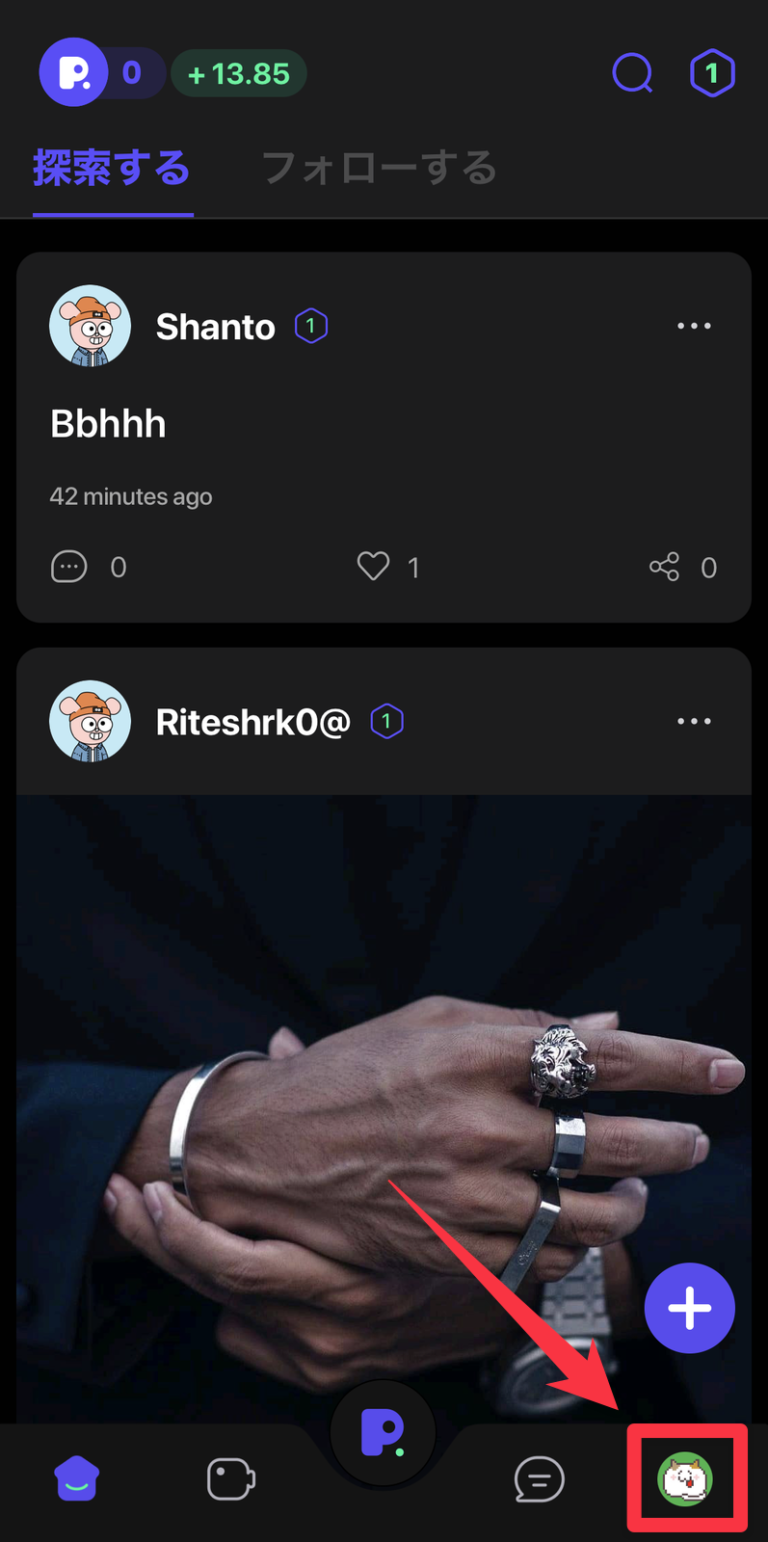Viewport: 768px width, 1542px height.
Task: Open Riteshrk0@'s profile avatar
Action: tap(90, 721)
